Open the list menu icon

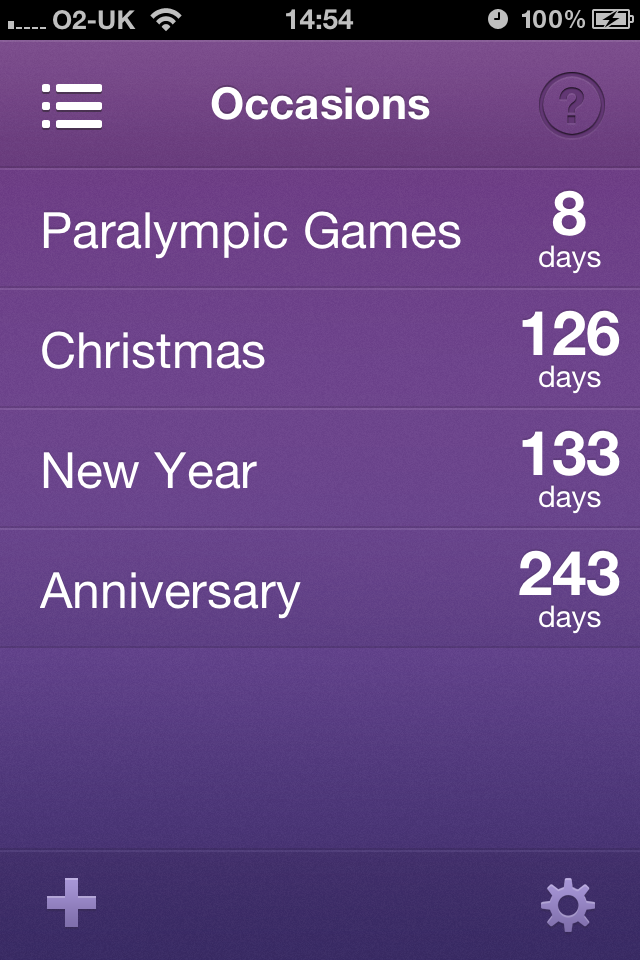[72, 105]
